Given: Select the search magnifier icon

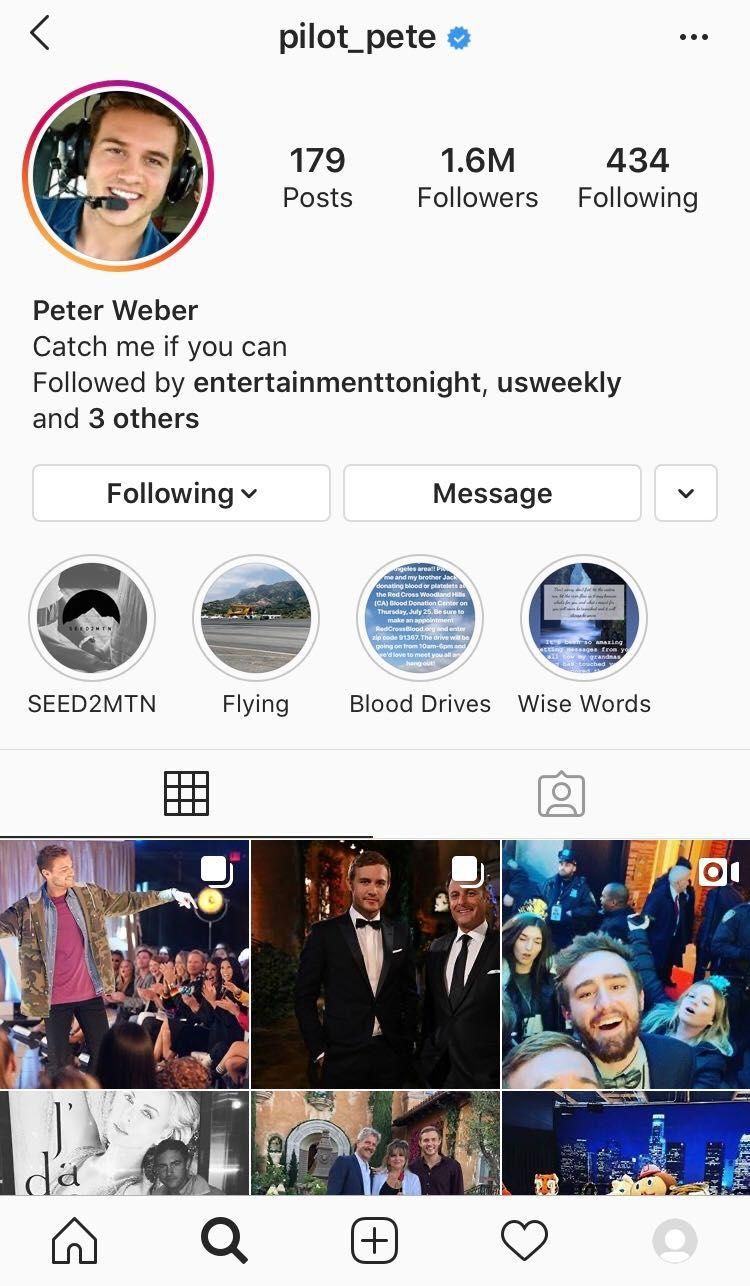Looking at the screenshot, I should 223,1240.
